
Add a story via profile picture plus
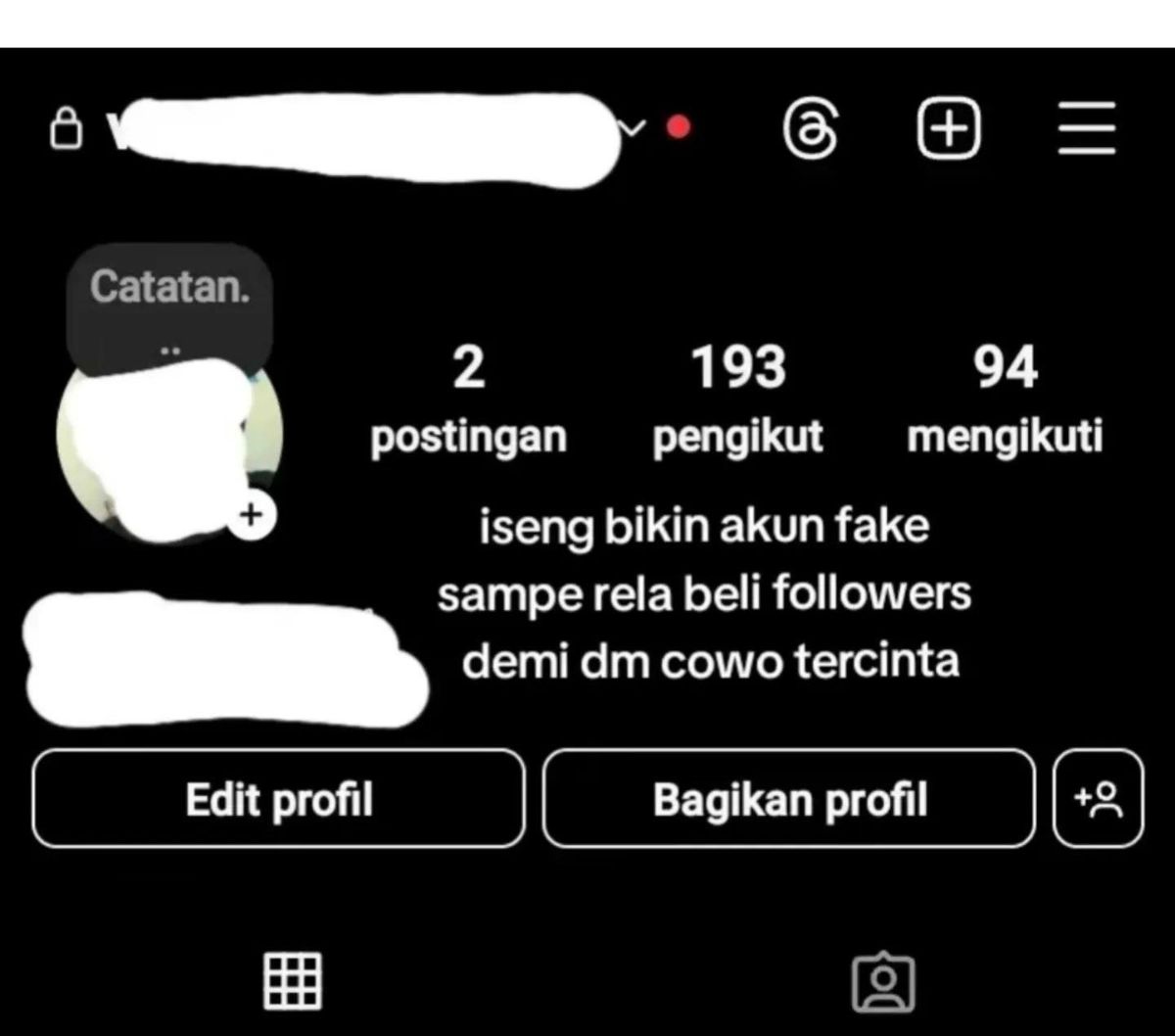point(253,514)
